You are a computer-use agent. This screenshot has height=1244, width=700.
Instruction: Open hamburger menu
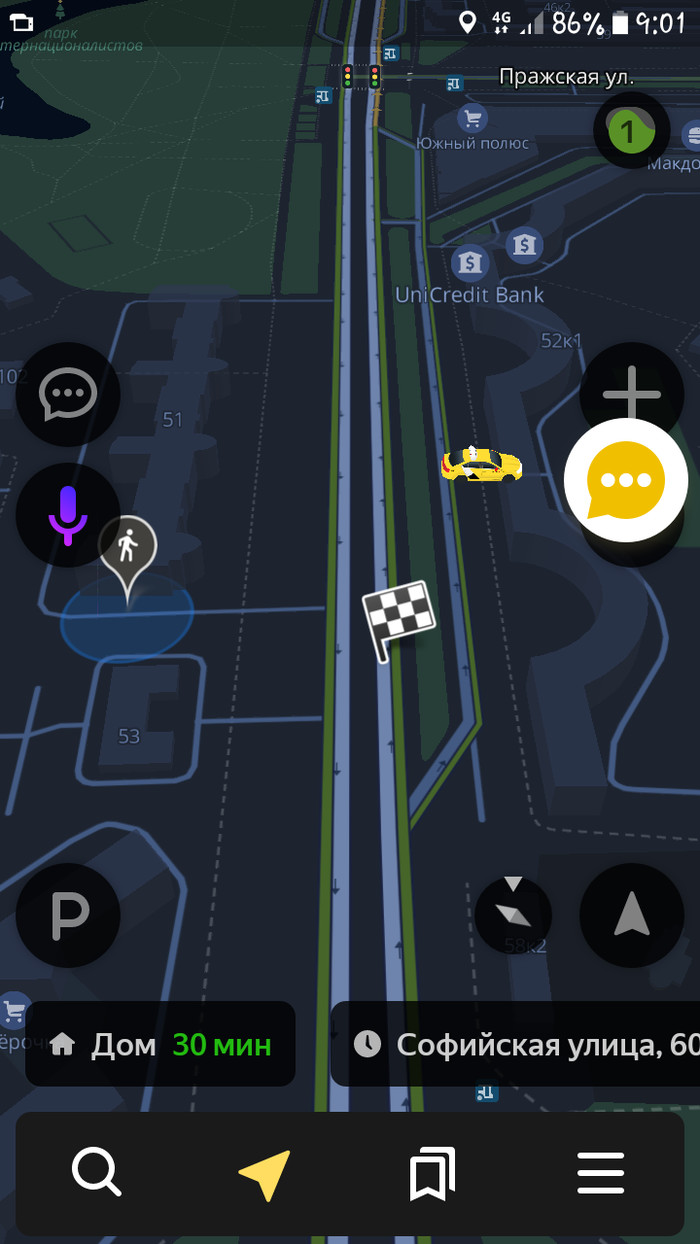pyautogui.click(x=601, y=1173)
